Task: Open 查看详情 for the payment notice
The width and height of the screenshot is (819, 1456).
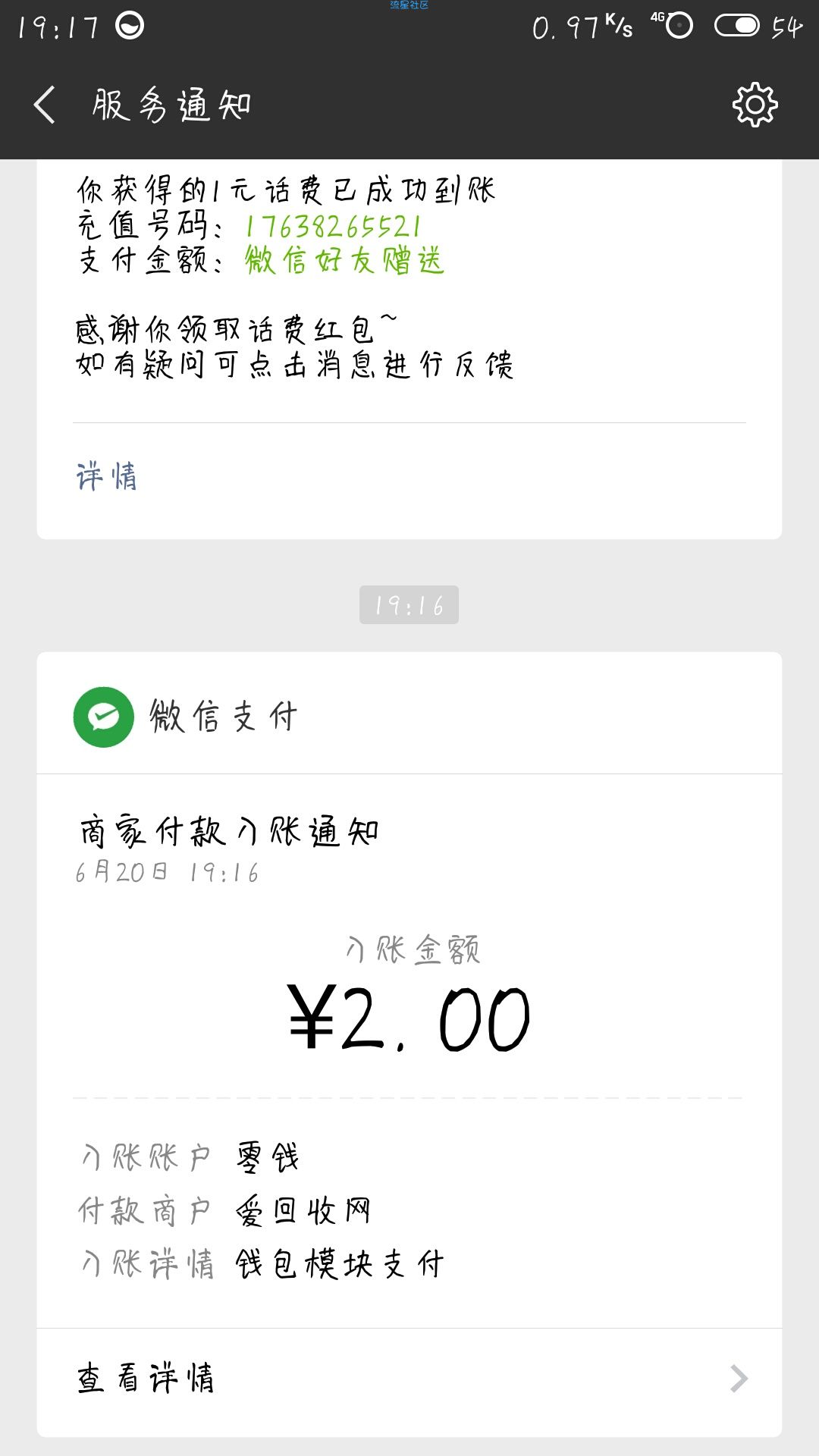Action: pyautogui.click(x=409, y=1378)
